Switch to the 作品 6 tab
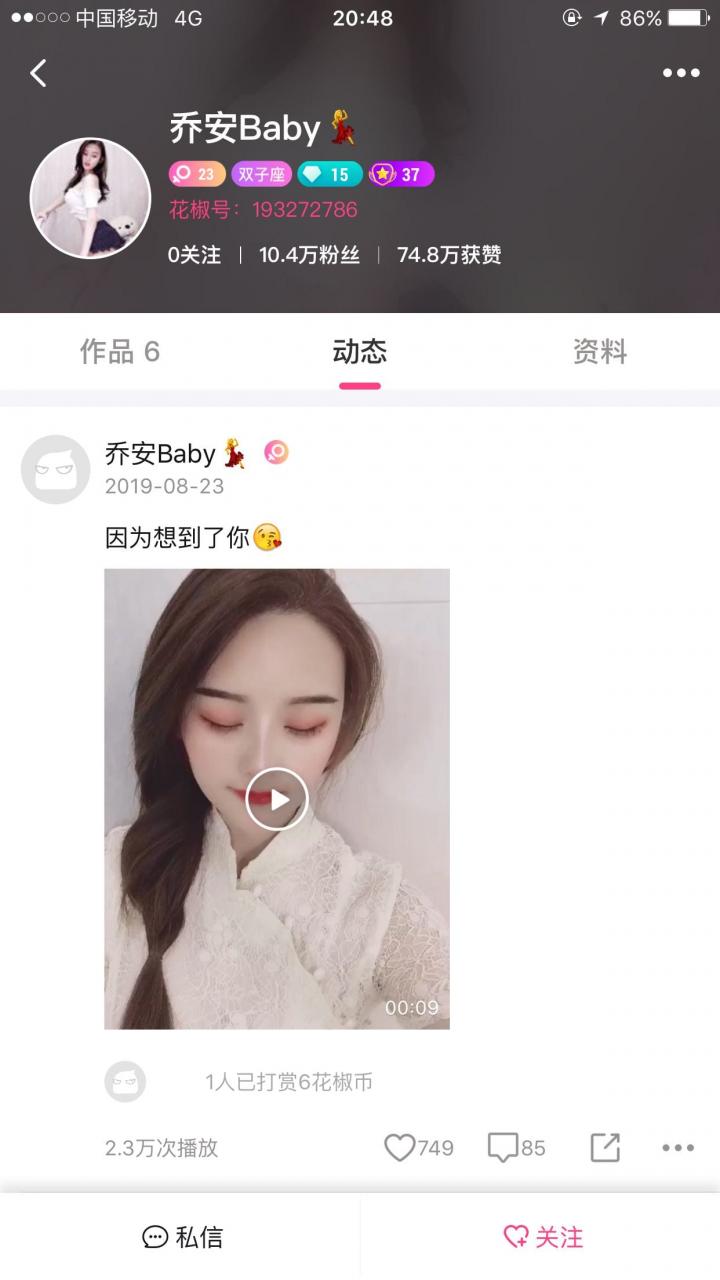 coord(120,352)
